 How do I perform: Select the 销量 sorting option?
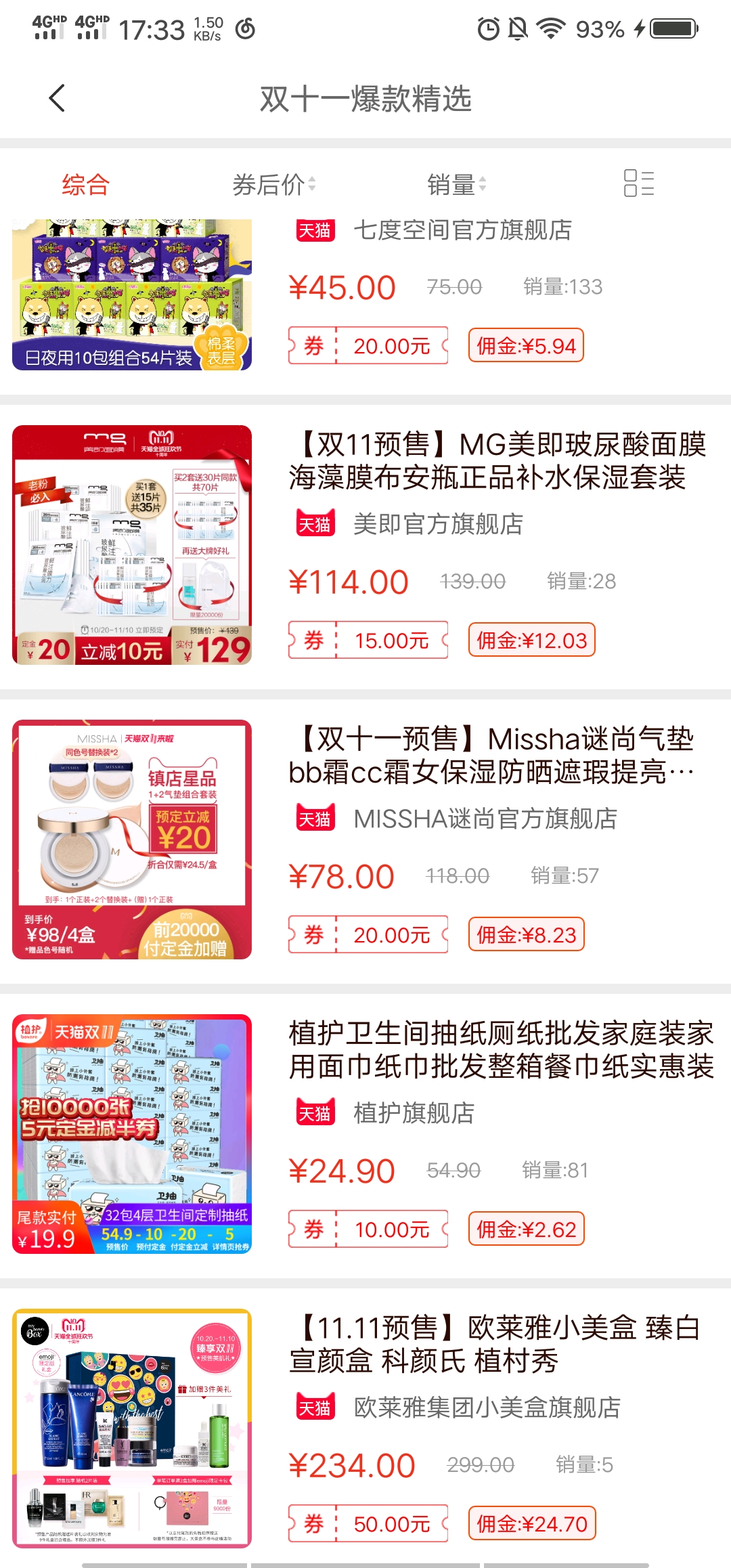coord(452,183)
